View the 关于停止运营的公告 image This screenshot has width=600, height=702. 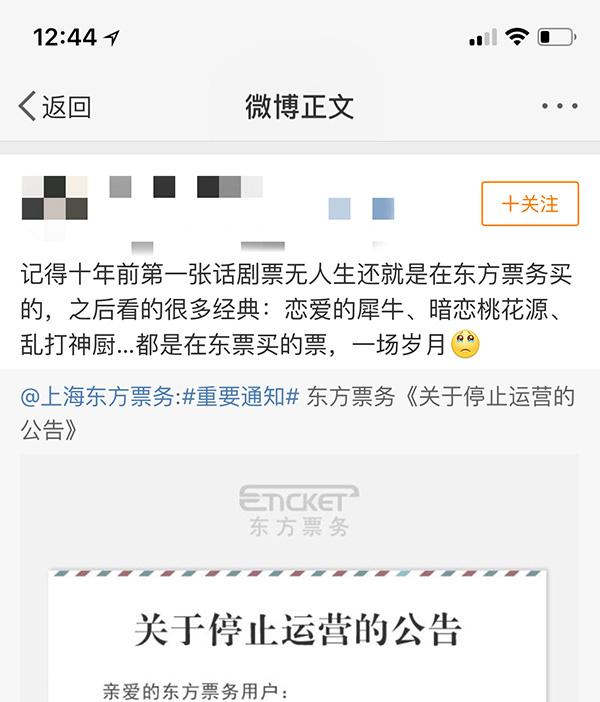298,600
